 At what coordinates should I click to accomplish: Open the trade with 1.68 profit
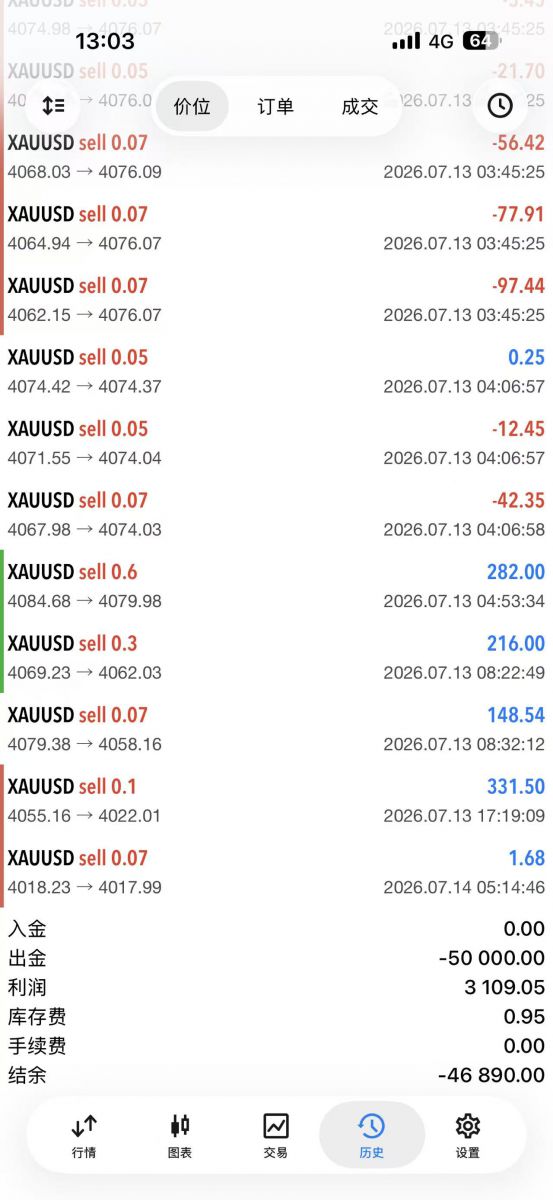pos(276,871)
